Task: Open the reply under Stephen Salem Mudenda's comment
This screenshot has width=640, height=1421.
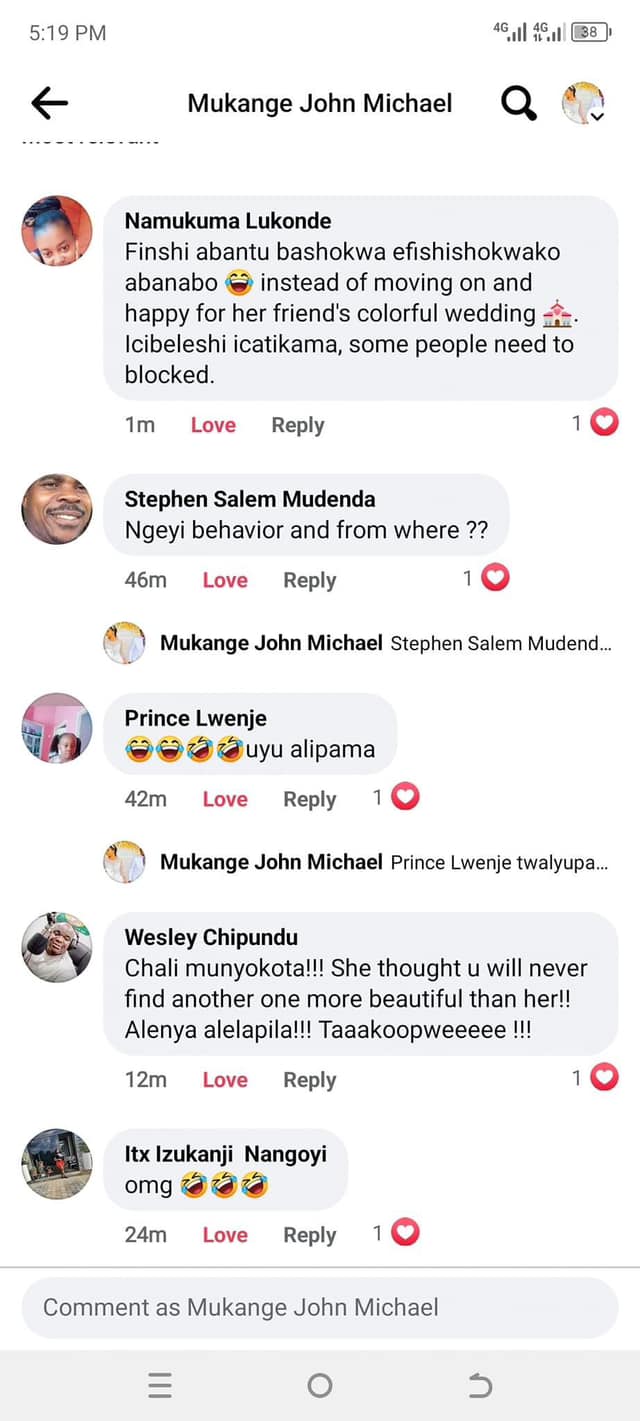Action: coord(385,643)
